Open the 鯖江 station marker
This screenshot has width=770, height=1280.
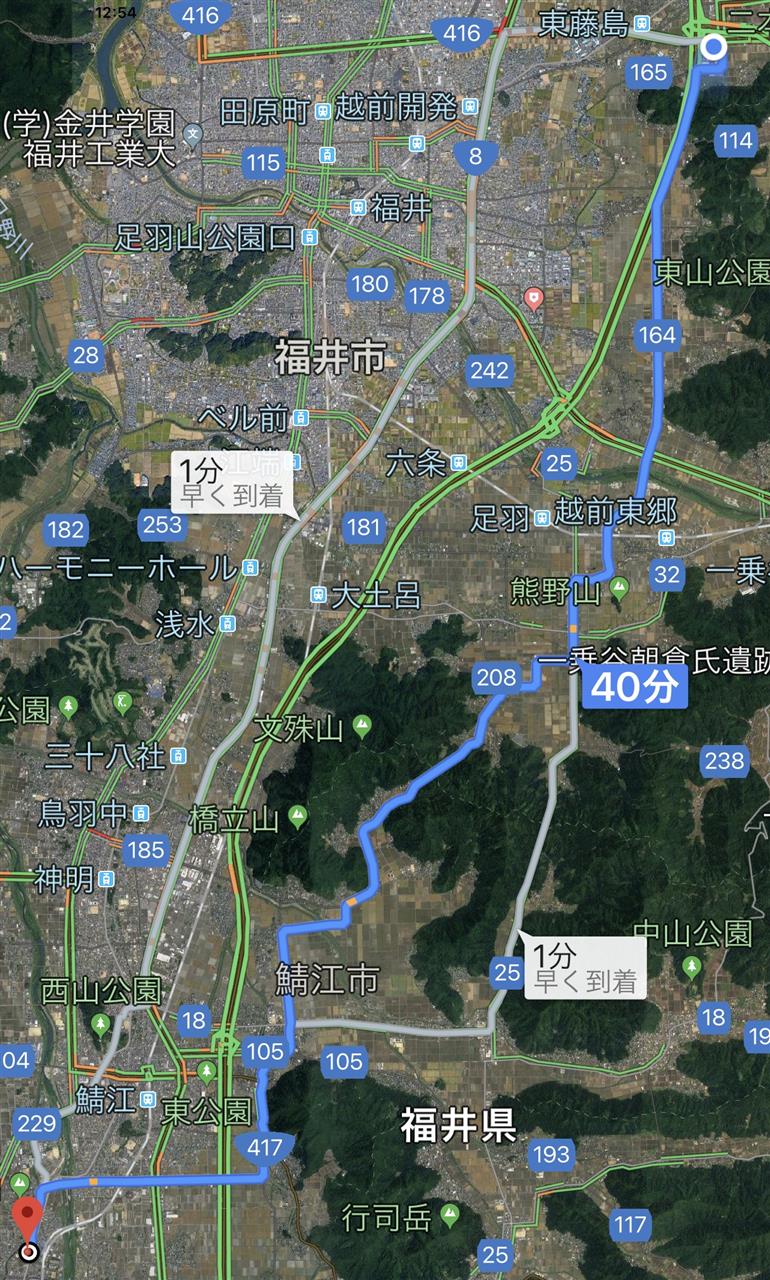[x=148, y=1101]
